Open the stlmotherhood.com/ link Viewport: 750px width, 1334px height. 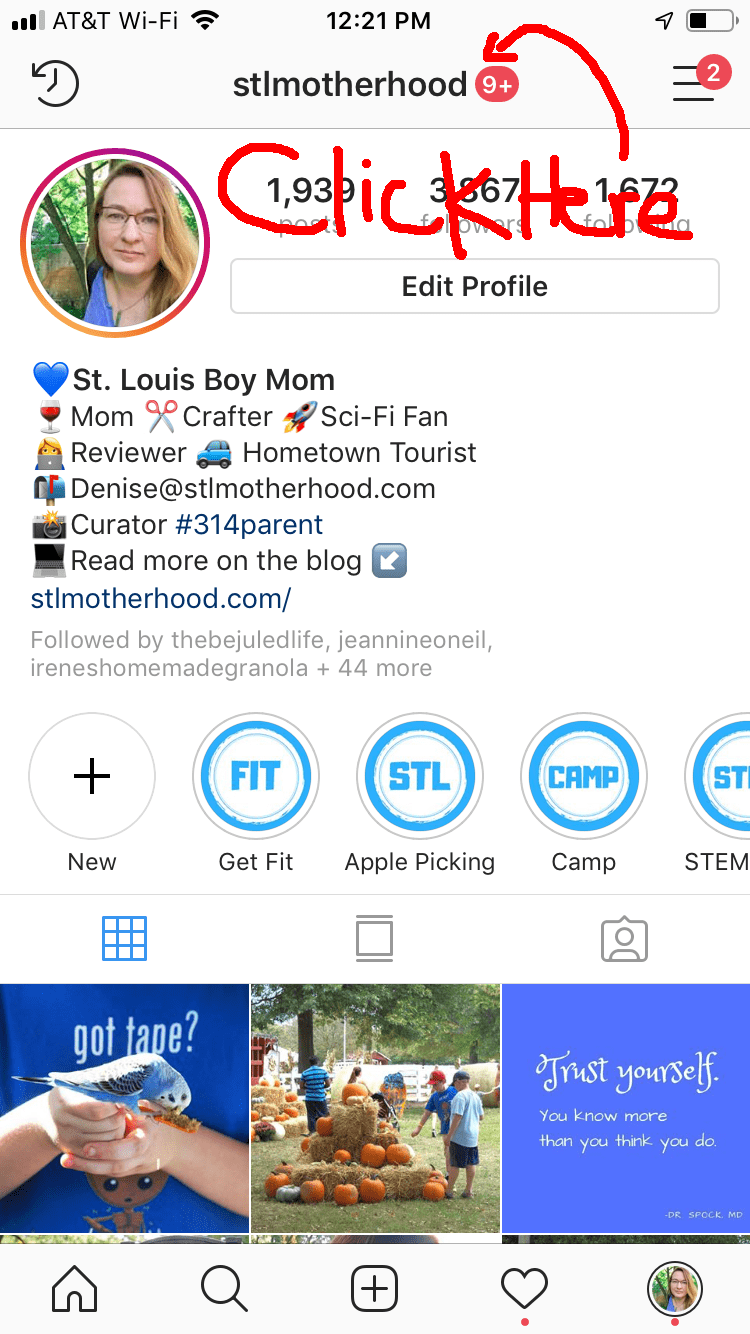[x=161, y=598]
